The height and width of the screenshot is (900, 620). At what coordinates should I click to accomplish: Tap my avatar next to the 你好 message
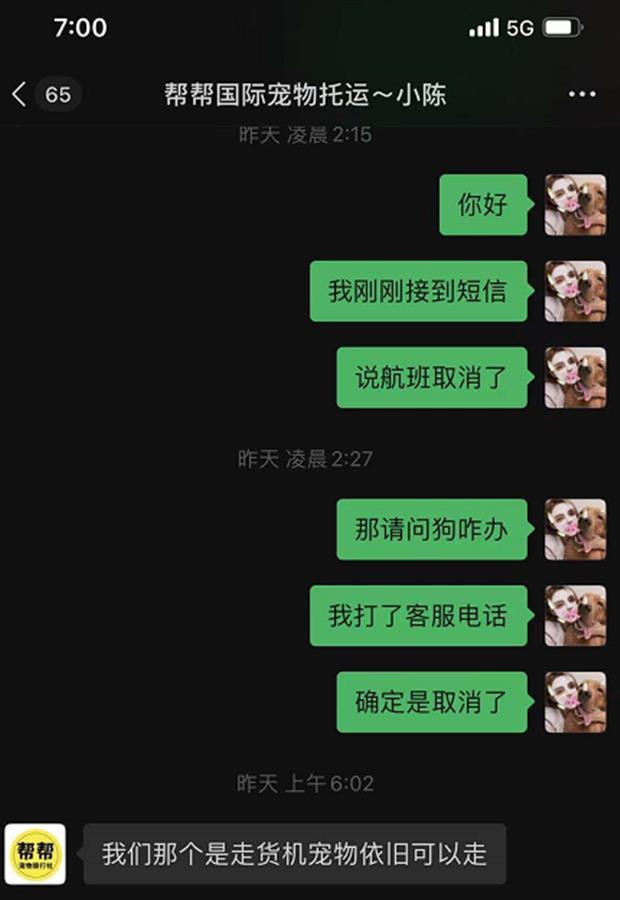[575, 205]
